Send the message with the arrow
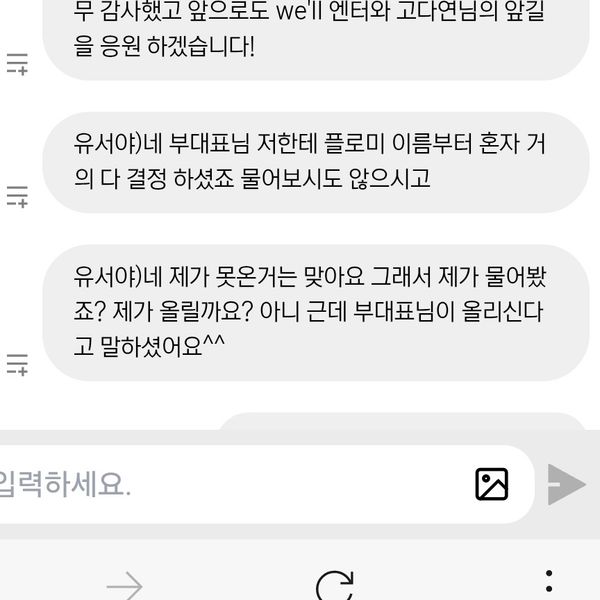 click(567, 485)
